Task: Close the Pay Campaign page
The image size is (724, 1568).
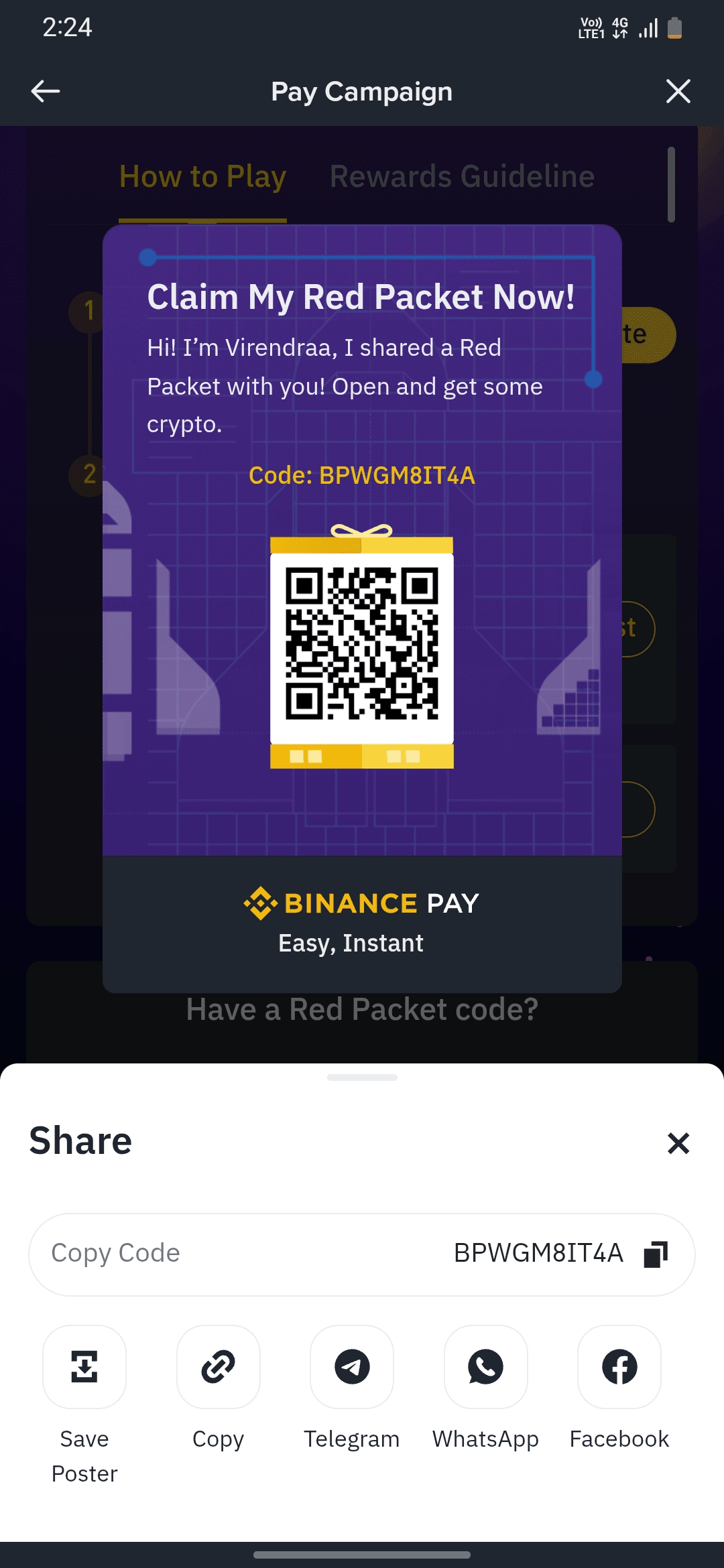Action: (x=678, y=91)
